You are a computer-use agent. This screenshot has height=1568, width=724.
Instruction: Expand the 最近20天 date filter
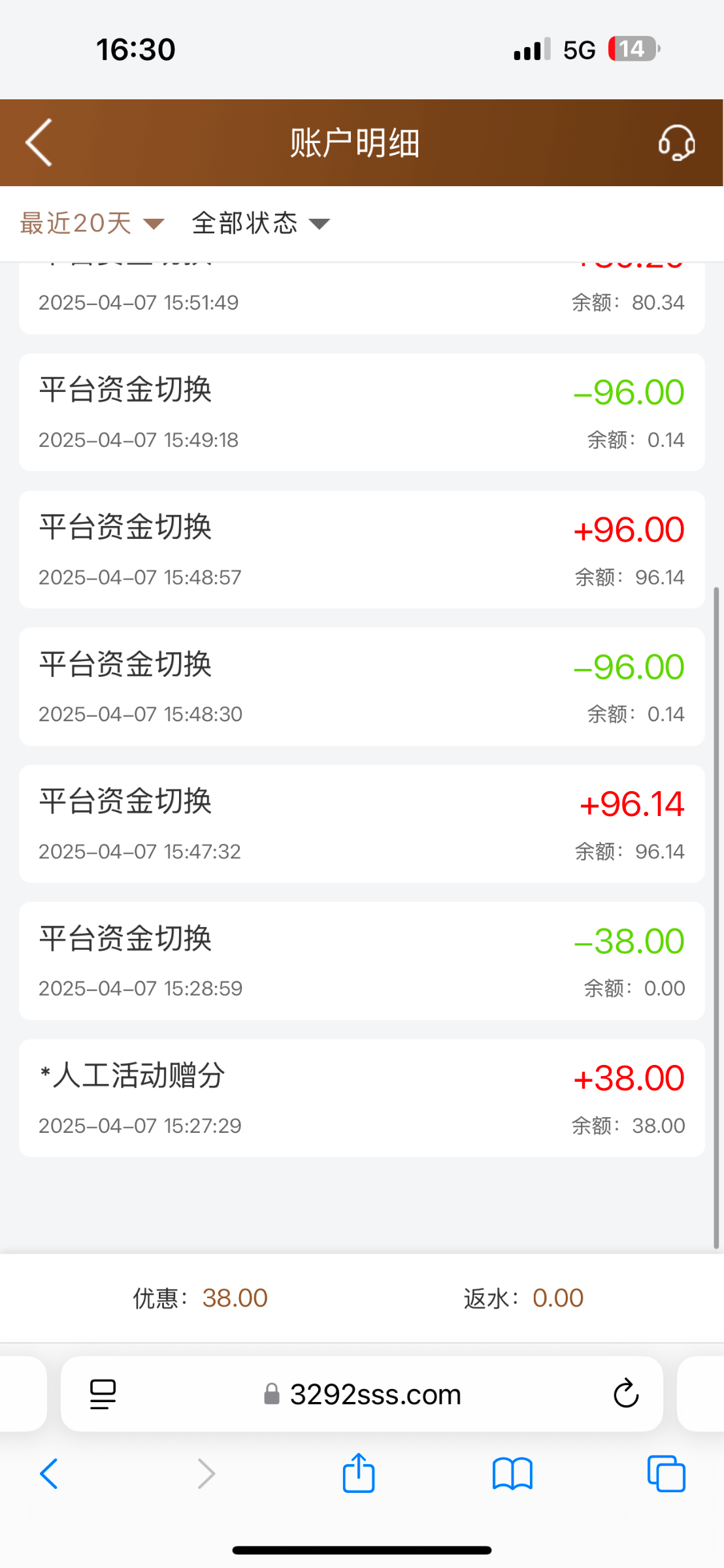(91, 223)
